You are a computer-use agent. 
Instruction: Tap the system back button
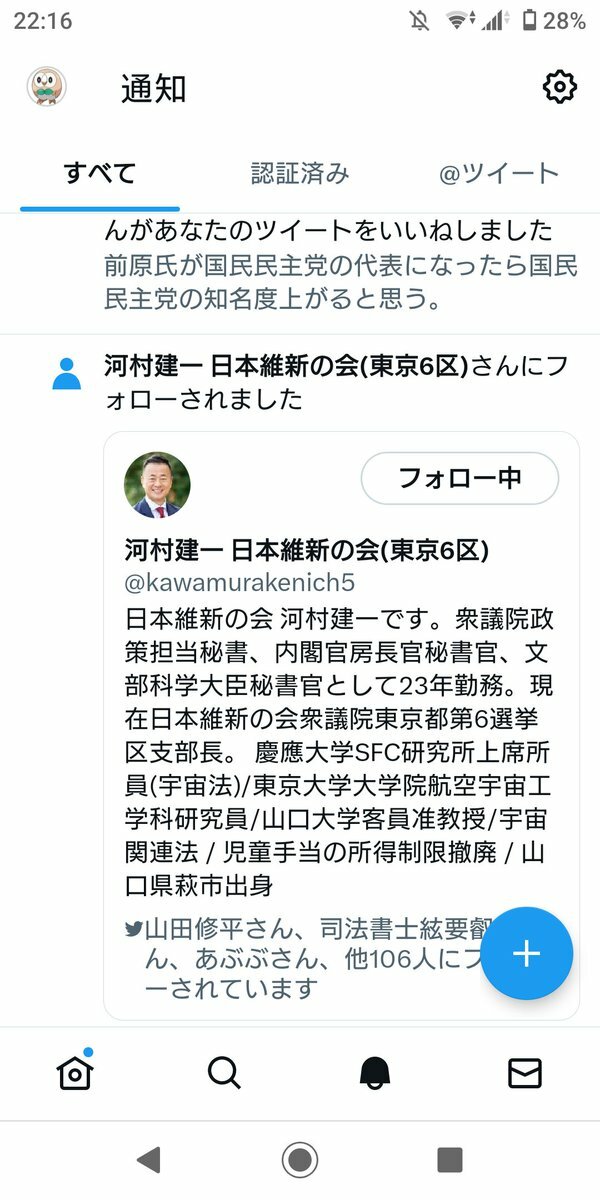click(149, 1160)
